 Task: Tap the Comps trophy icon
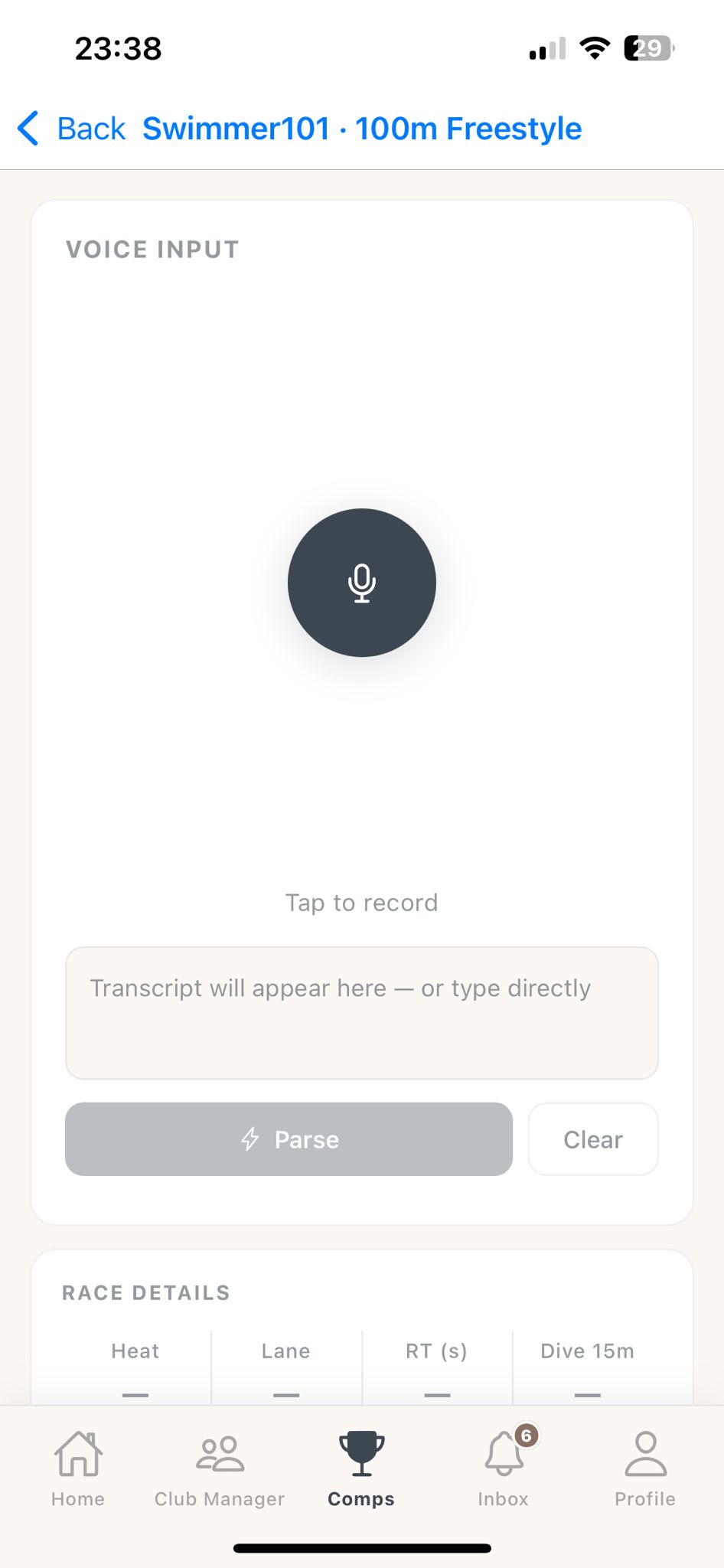pyautogui.click(x=360, y=1452)
